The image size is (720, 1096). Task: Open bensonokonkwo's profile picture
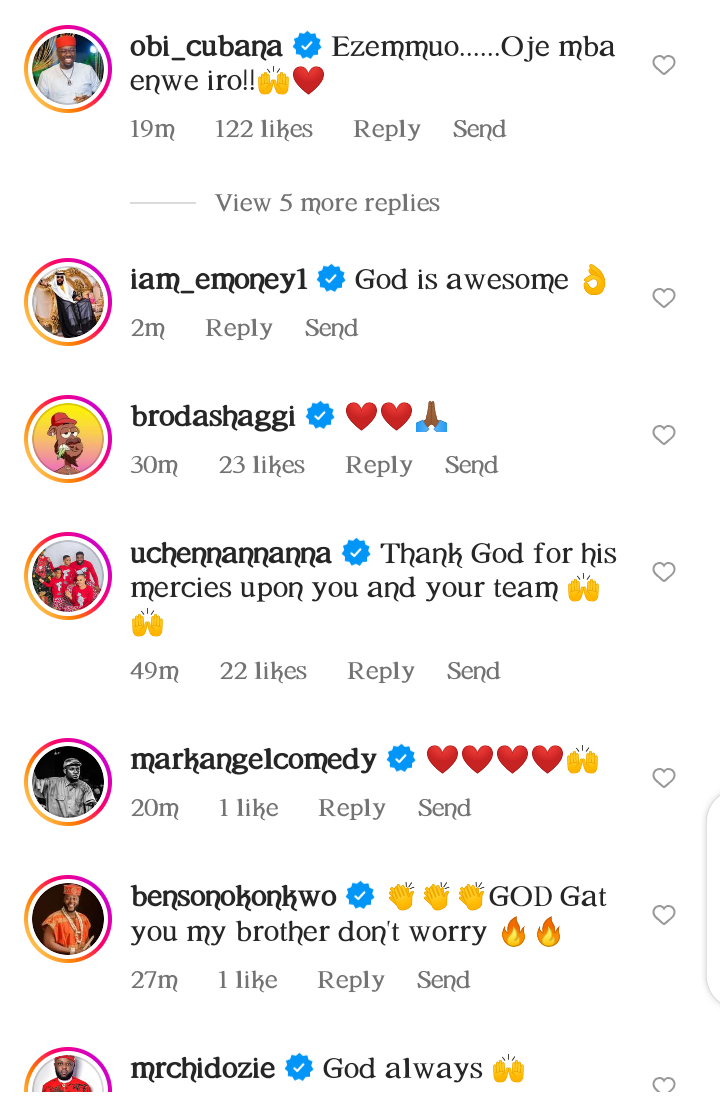coord(68,918)
